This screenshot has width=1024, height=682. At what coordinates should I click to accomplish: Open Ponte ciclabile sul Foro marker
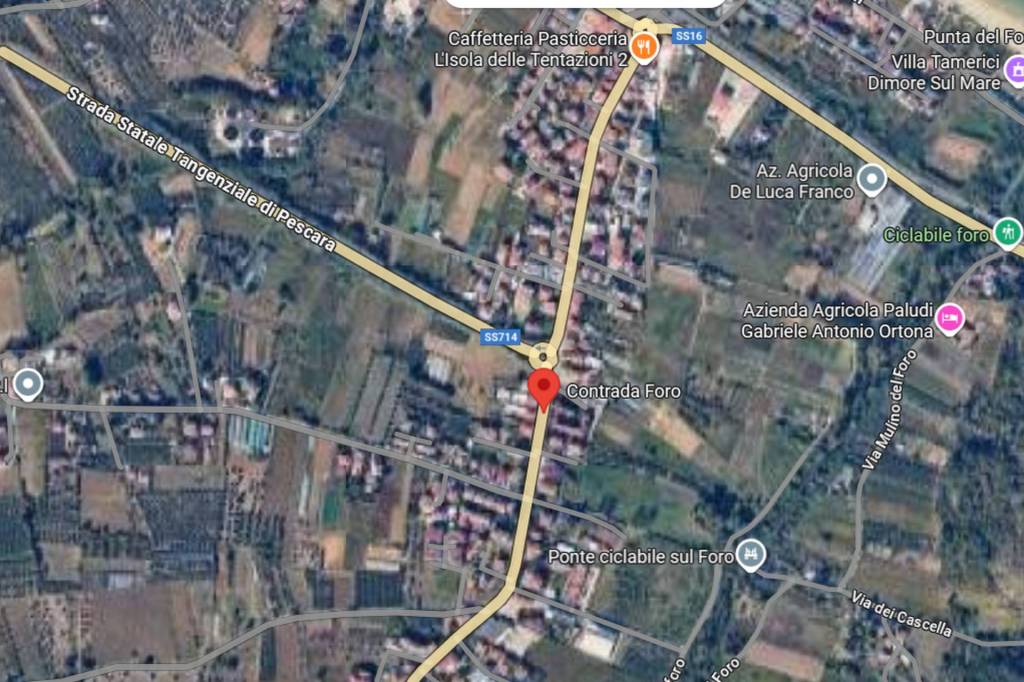pyautogui.click(x=750, y=553)
